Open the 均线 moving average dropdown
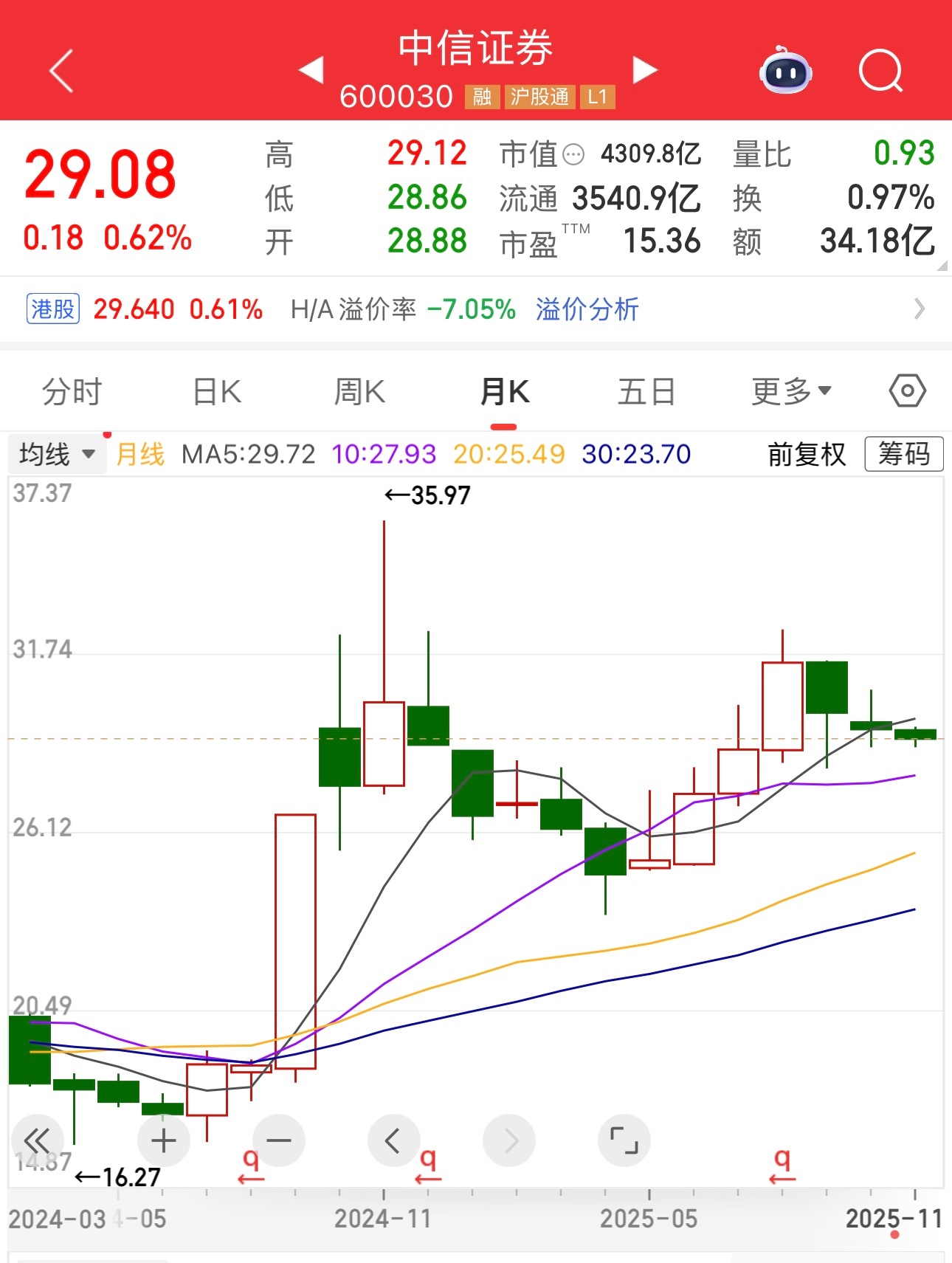 coord(55,454)
